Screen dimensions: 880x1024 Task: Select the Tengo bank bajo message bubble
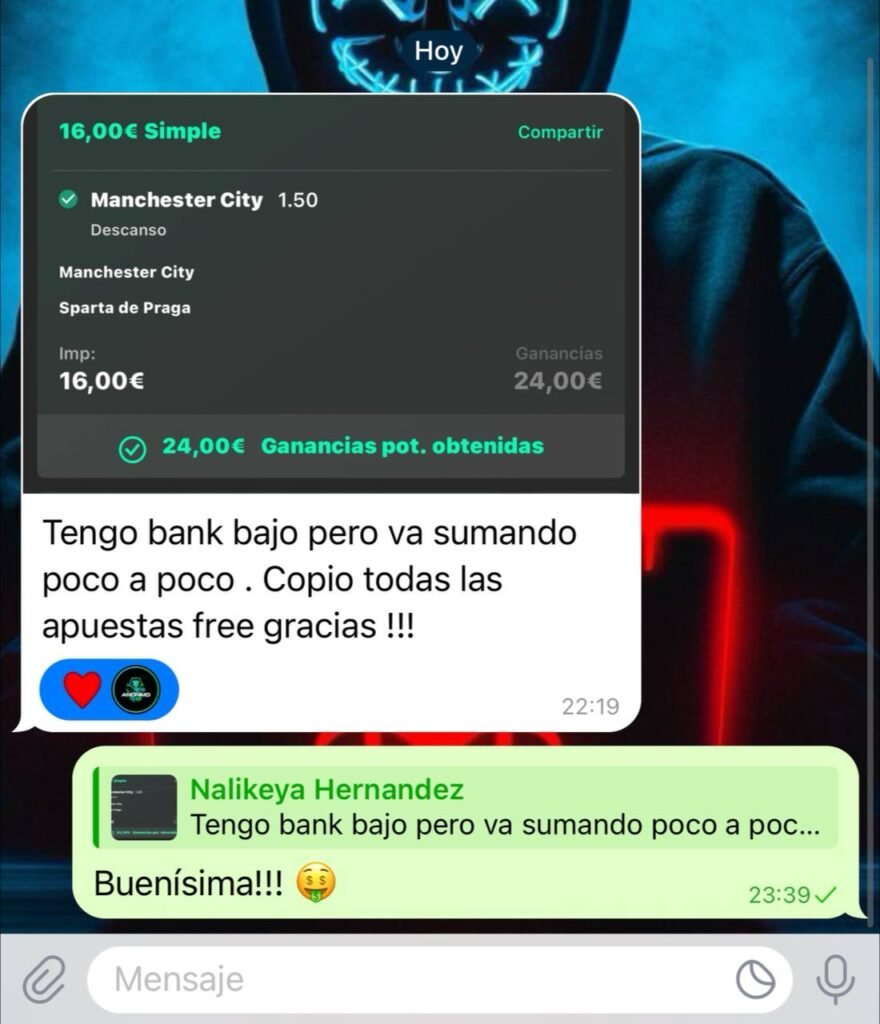pos(310,578)
